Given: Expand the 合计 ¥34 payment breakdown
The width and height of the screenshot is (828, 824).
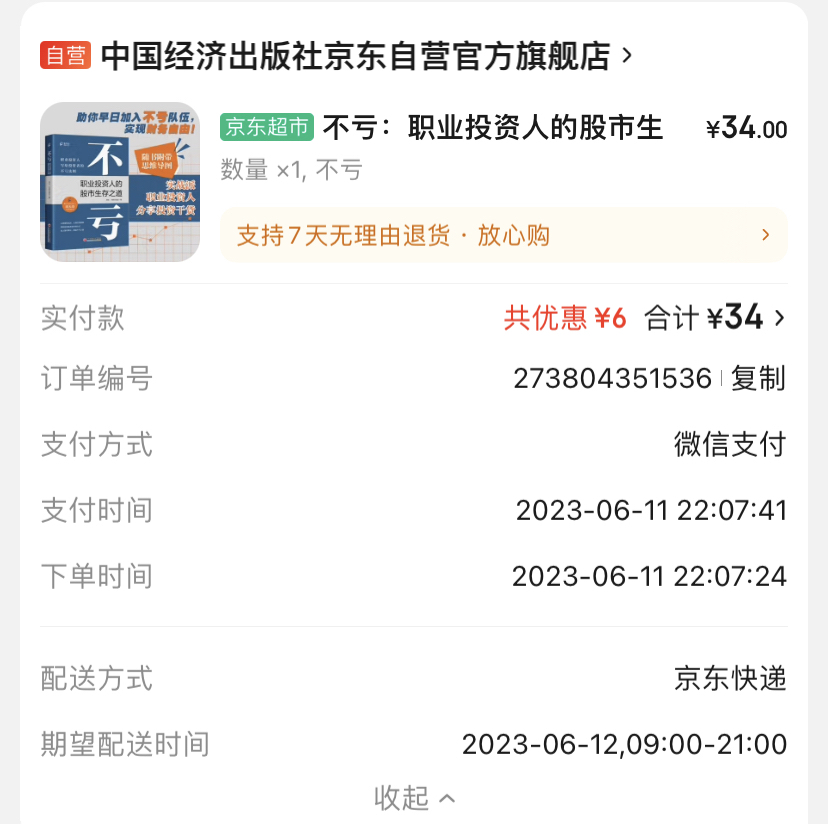Looking at the screenshot, I should pyautogui.click(x=714, y=318).
